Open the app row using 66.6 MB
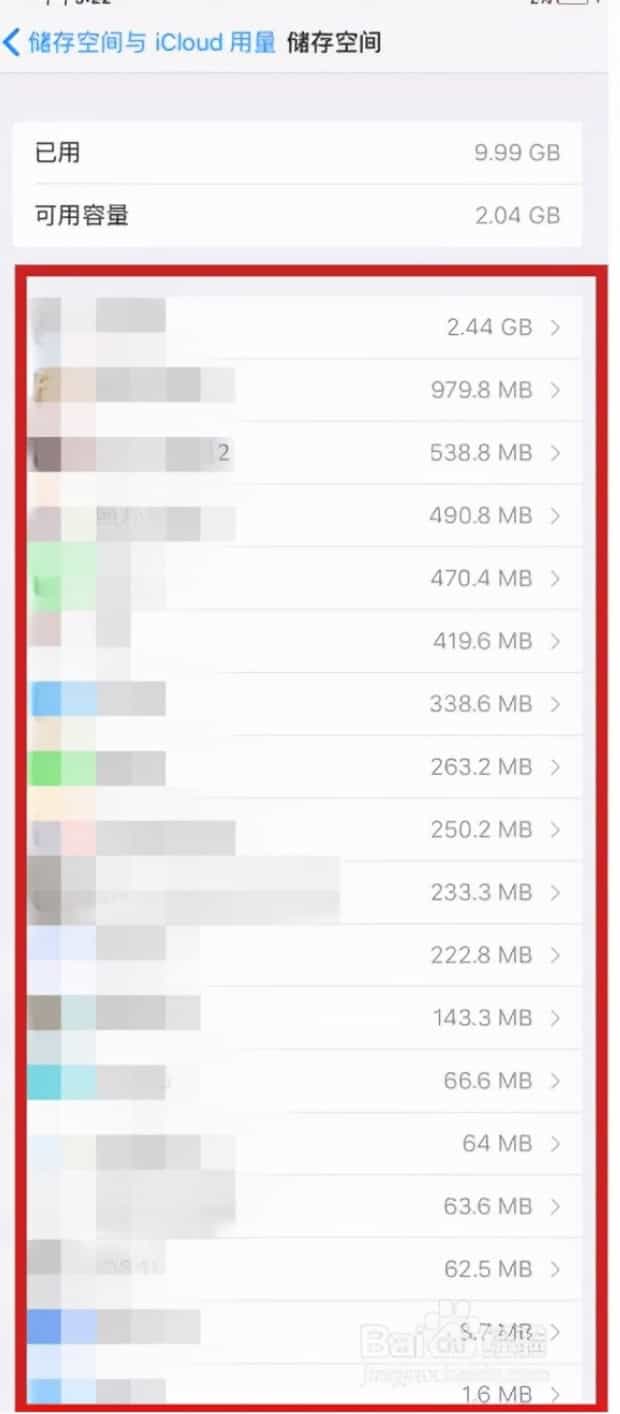Viewport: 620px width, 1414px height. click(x=305, y=1081)
